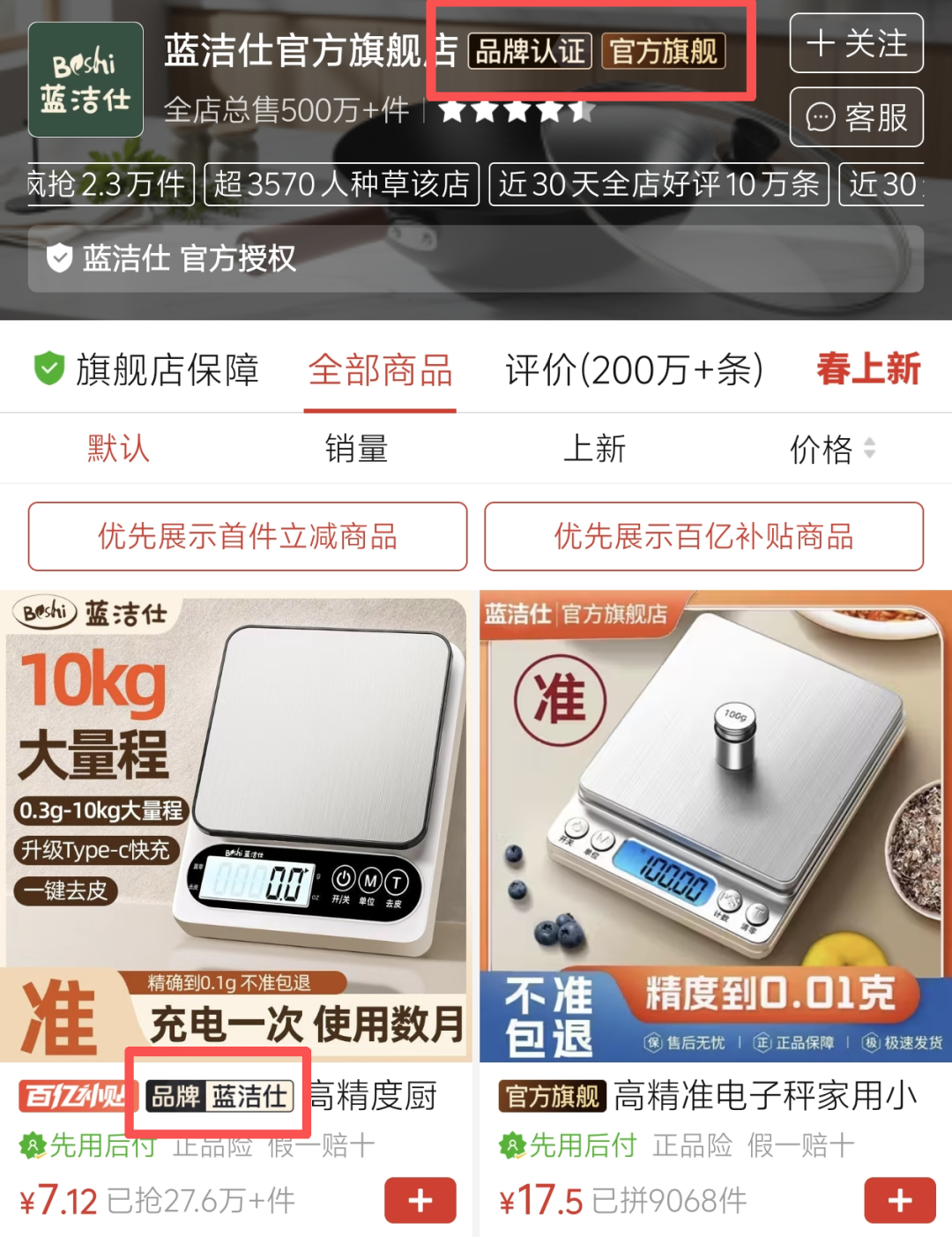Viewport: 952px width, 1237px height.
Task: Select 优先展示首件立减商品 filter
Action: 248,536
